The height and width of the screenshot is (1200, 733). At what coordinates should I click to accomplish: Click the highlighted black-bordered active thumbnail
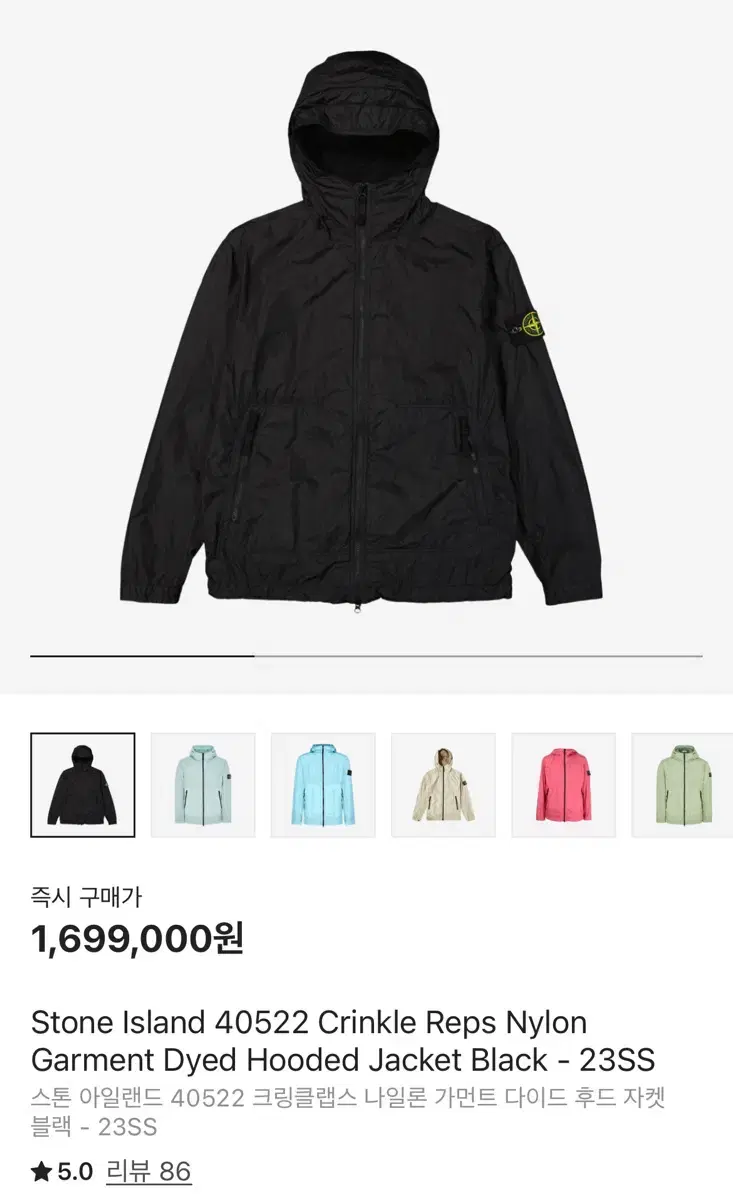pos(84,785)
